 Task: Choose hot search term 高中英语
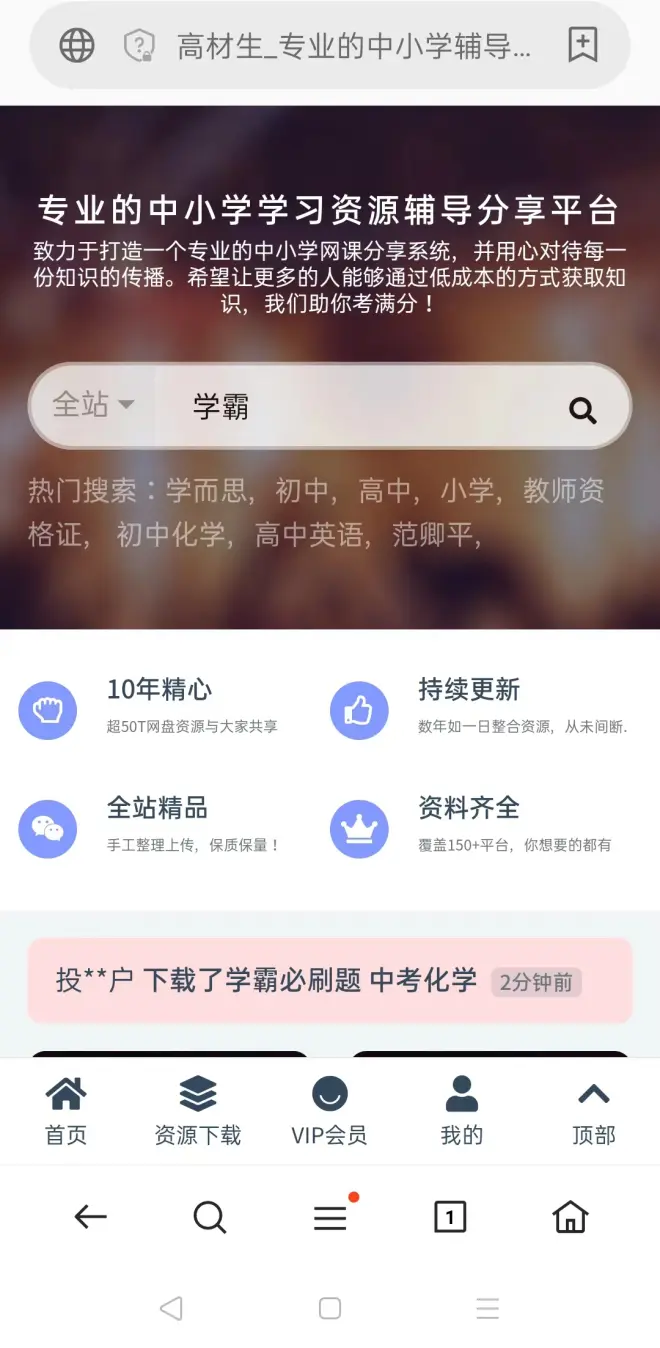point(308,535)
